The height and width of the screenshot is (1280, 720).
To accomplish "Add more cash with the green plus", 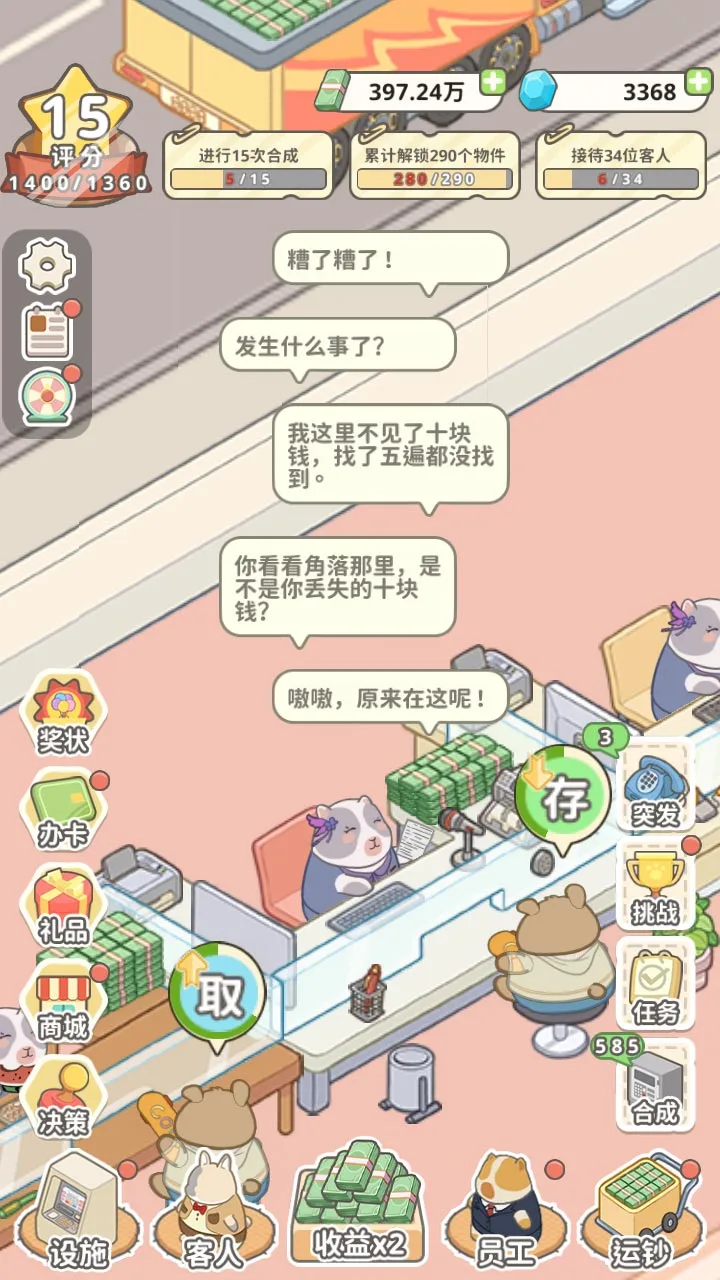I will click(491, 82).
